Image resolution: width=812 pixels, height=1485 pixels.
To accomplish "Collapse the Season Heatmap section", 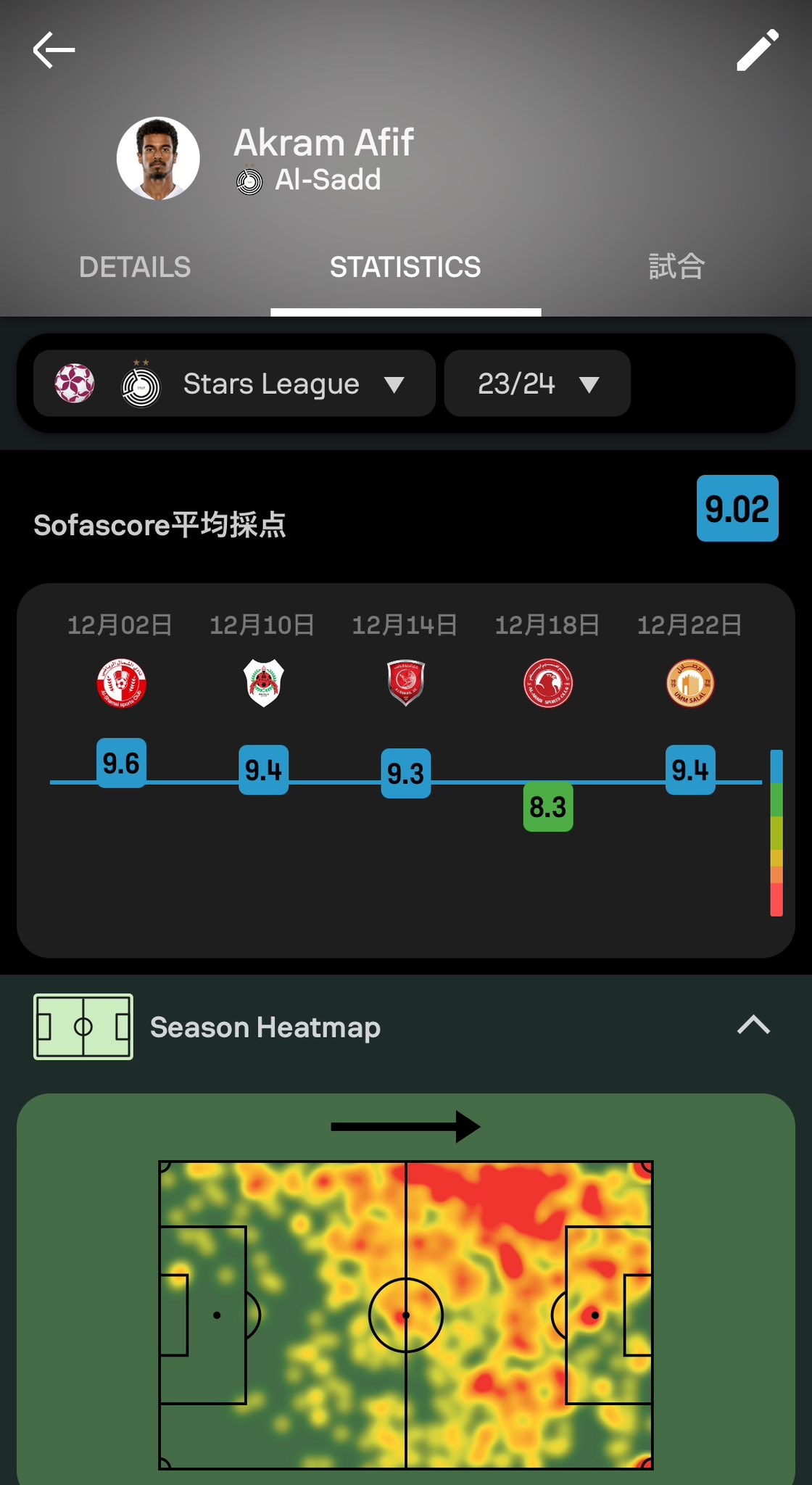I will tap(753, 1025).
